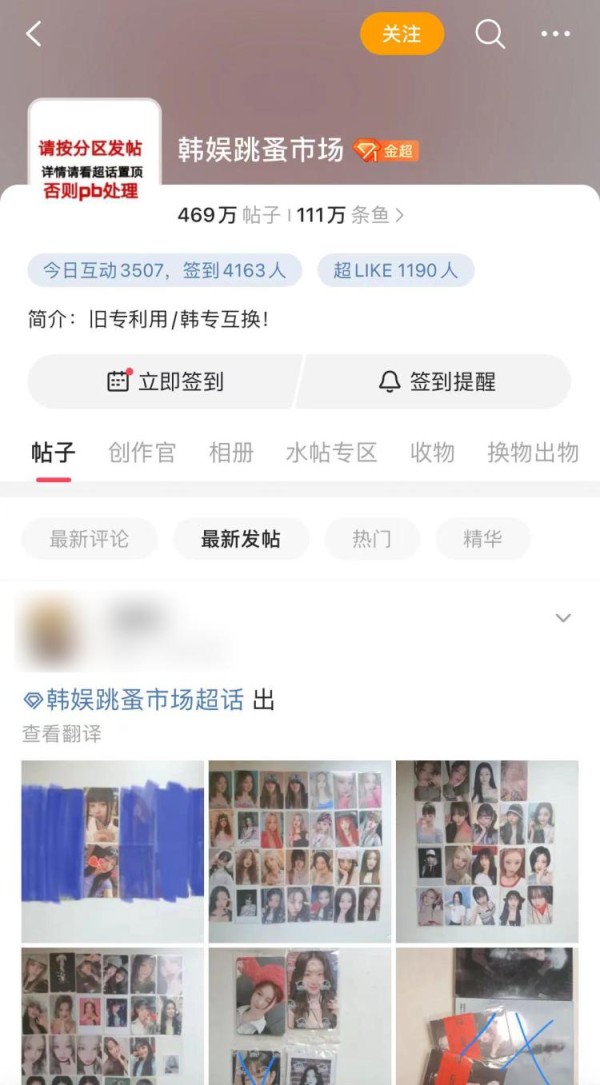
Task: Tap 立即签到 to check in now
Action: click(165, 381)
